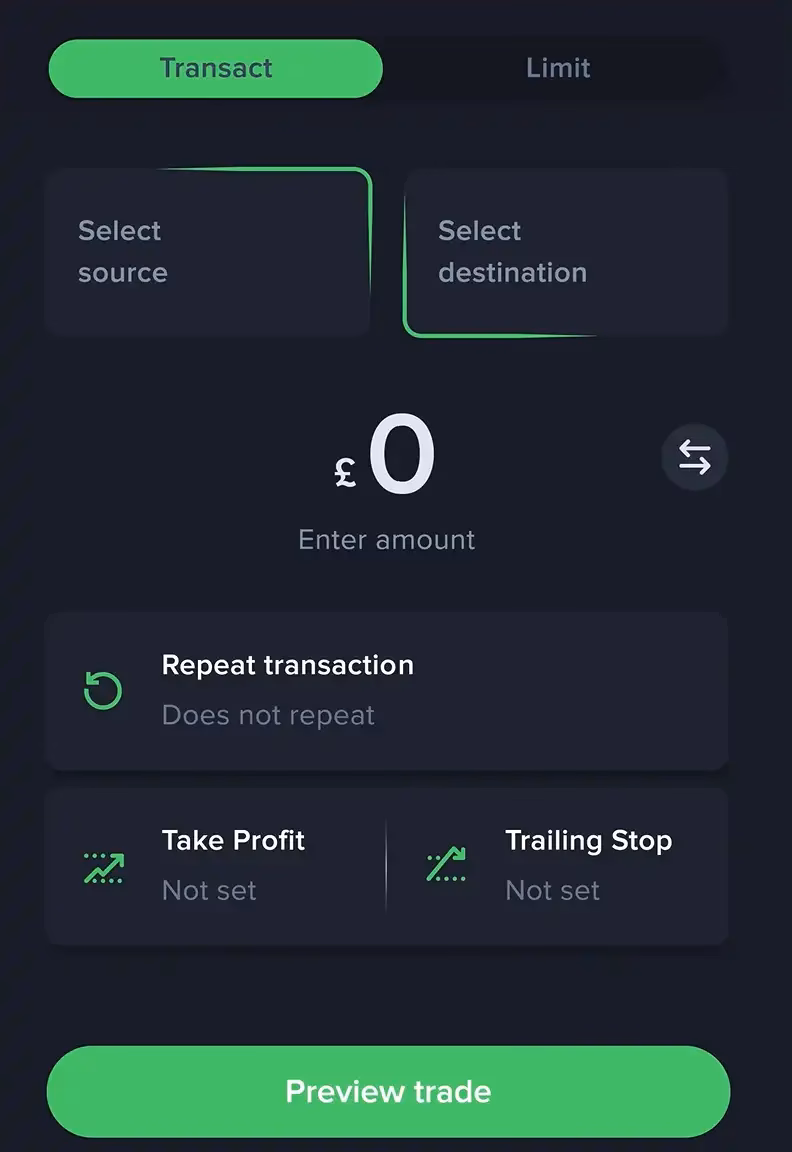This screenshot has height=1152, width=792.
Task: Click the circular repeat arrow icon
Action: (x=101, y=690)
